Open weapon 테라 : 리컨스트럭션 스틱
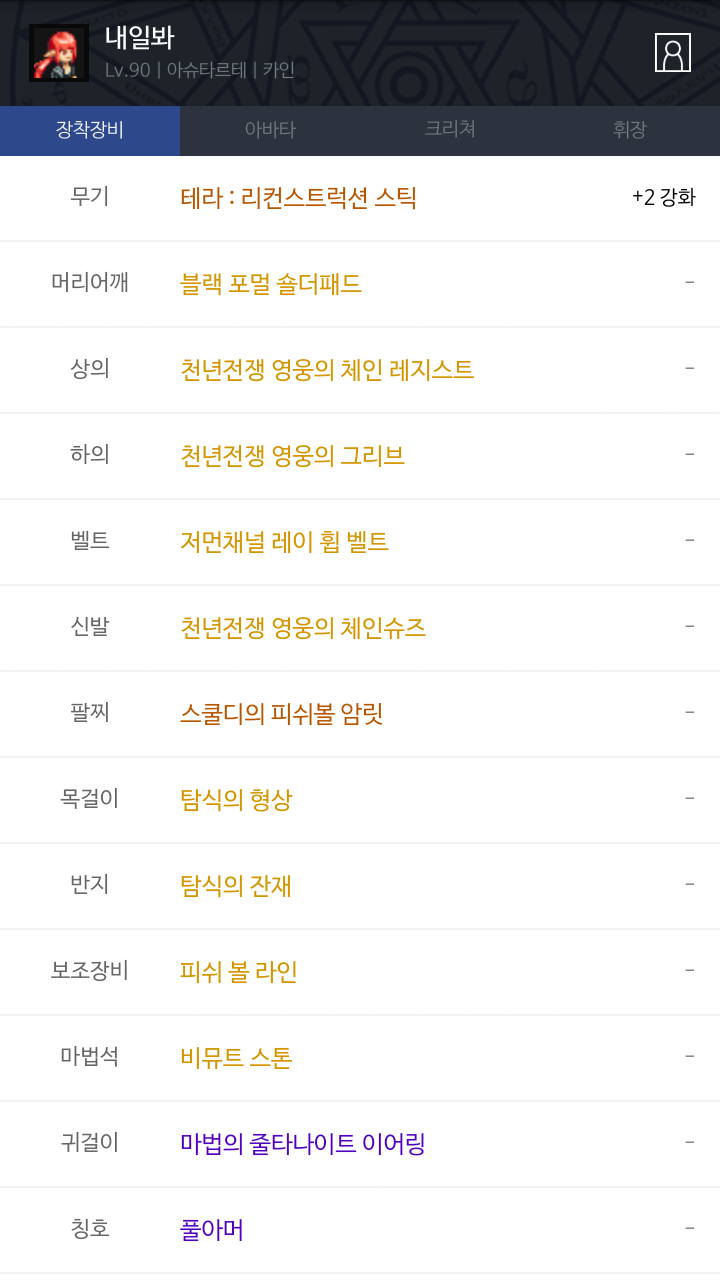This screenshot has width=720, height=1280. coord(298,198)
